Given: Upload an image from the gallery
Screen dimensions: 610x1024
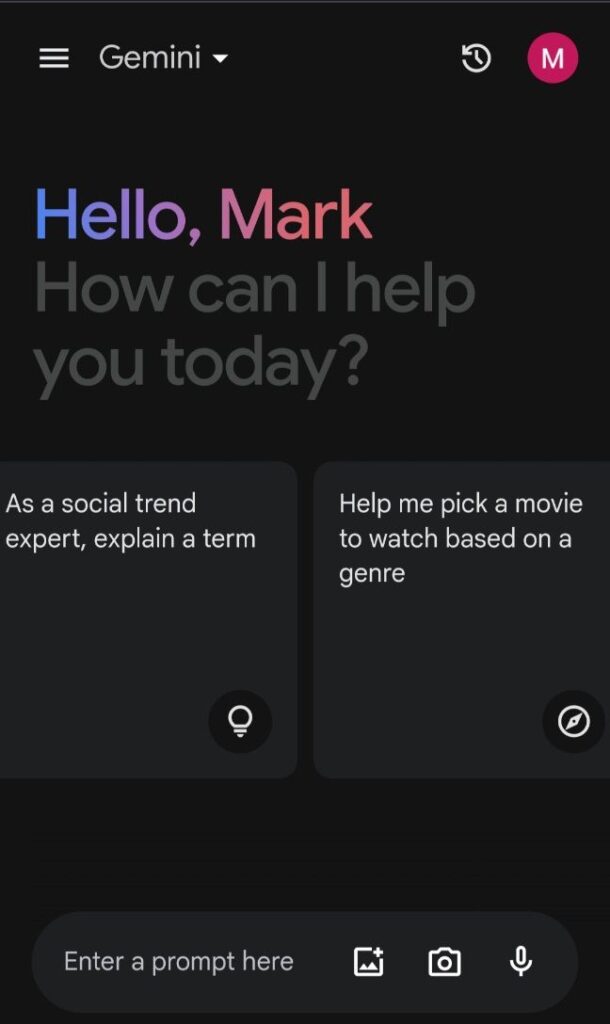Looking at the screenshot, I should point(369,961).
